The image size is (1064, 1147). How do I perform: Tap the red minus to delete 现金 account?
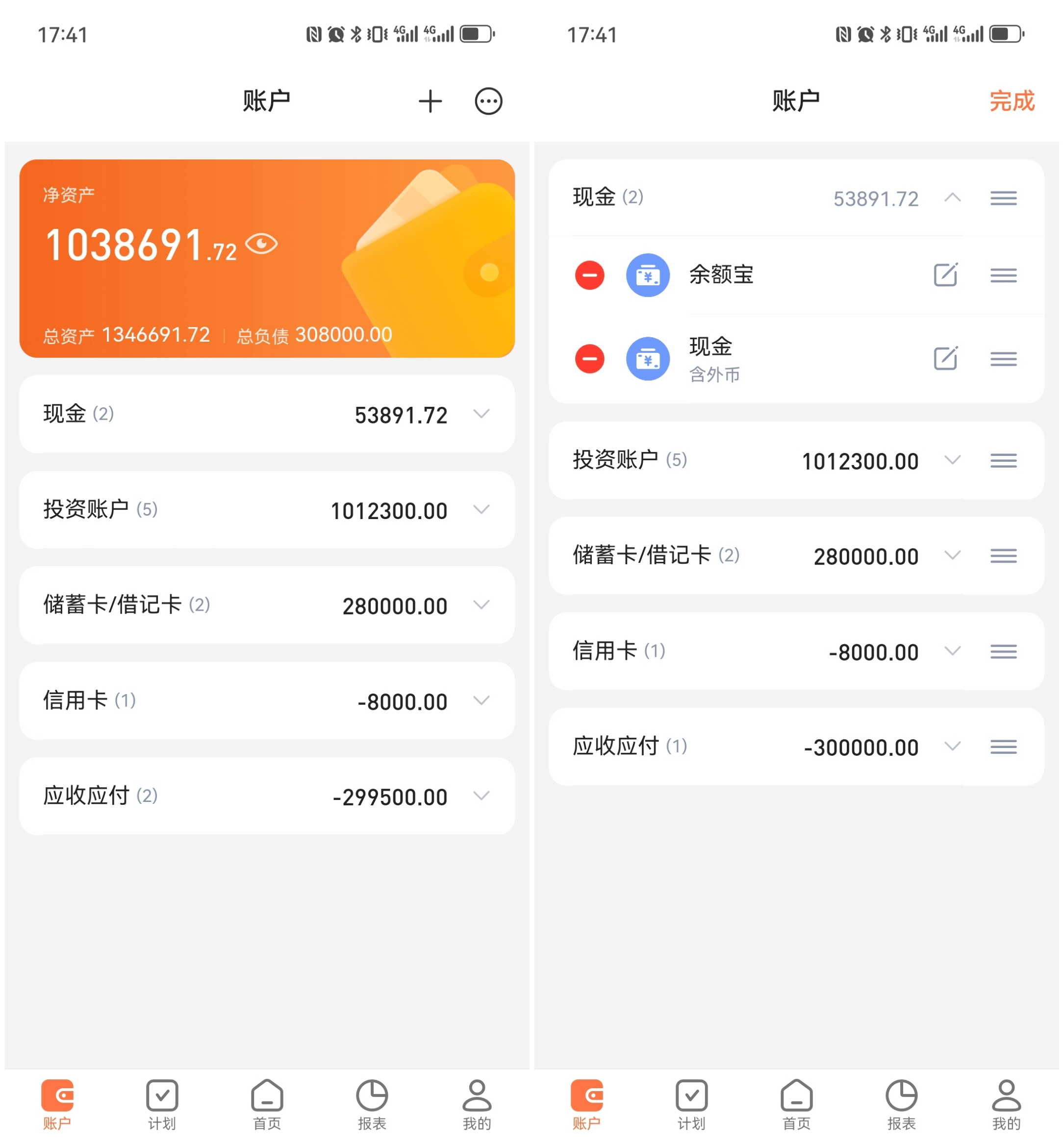(589, 358)
